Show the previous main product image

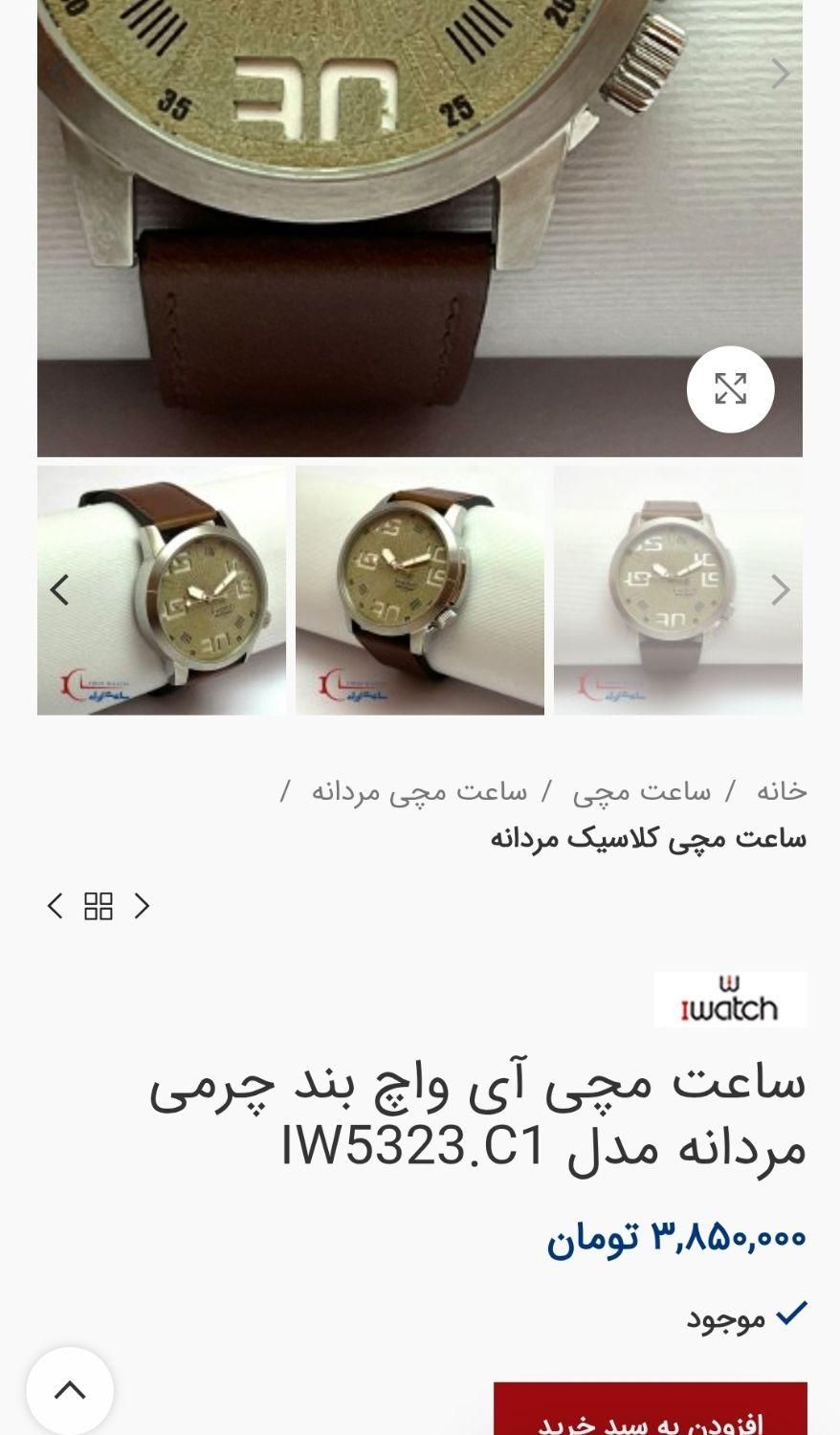pyautogui.click(x=59, y=74)
